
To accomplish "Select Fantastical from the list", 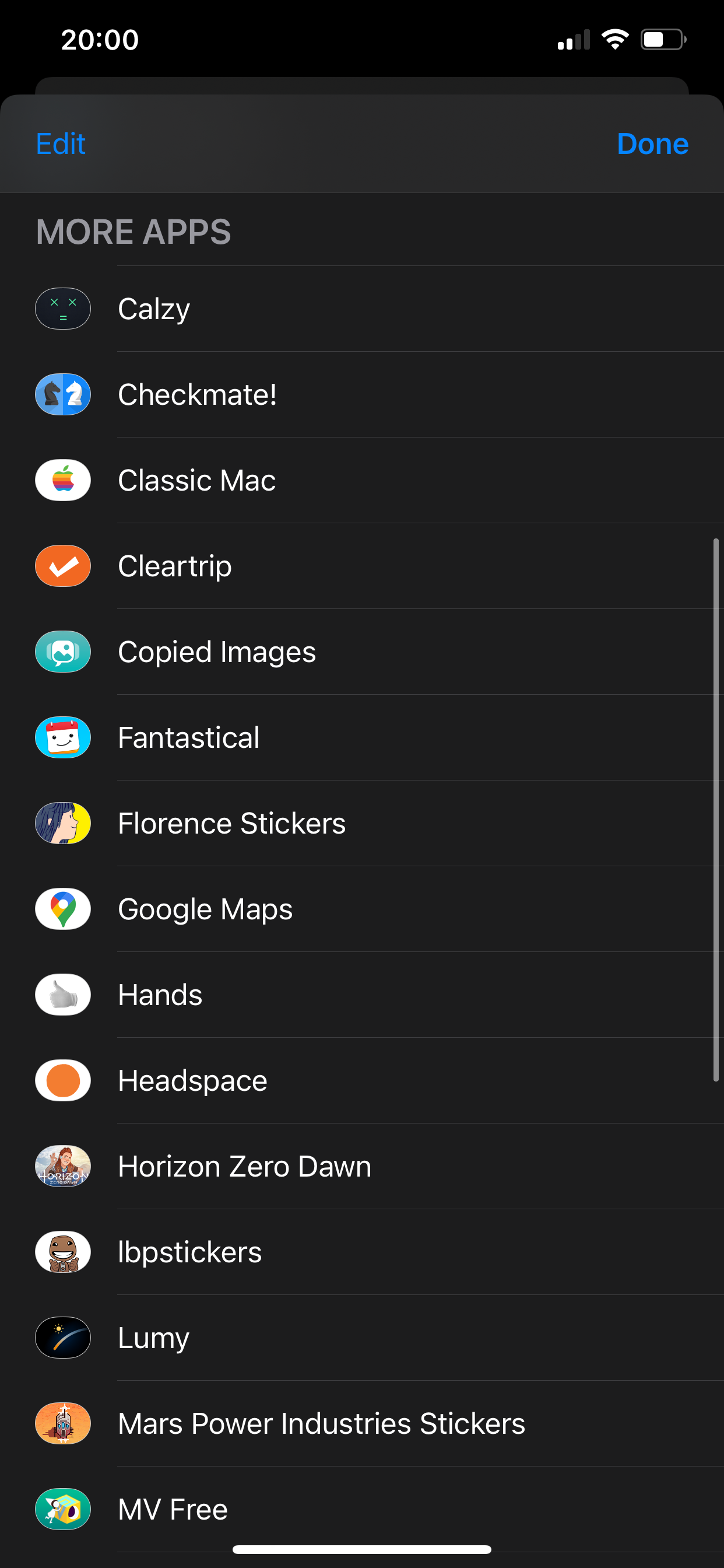I will [189, 738].
